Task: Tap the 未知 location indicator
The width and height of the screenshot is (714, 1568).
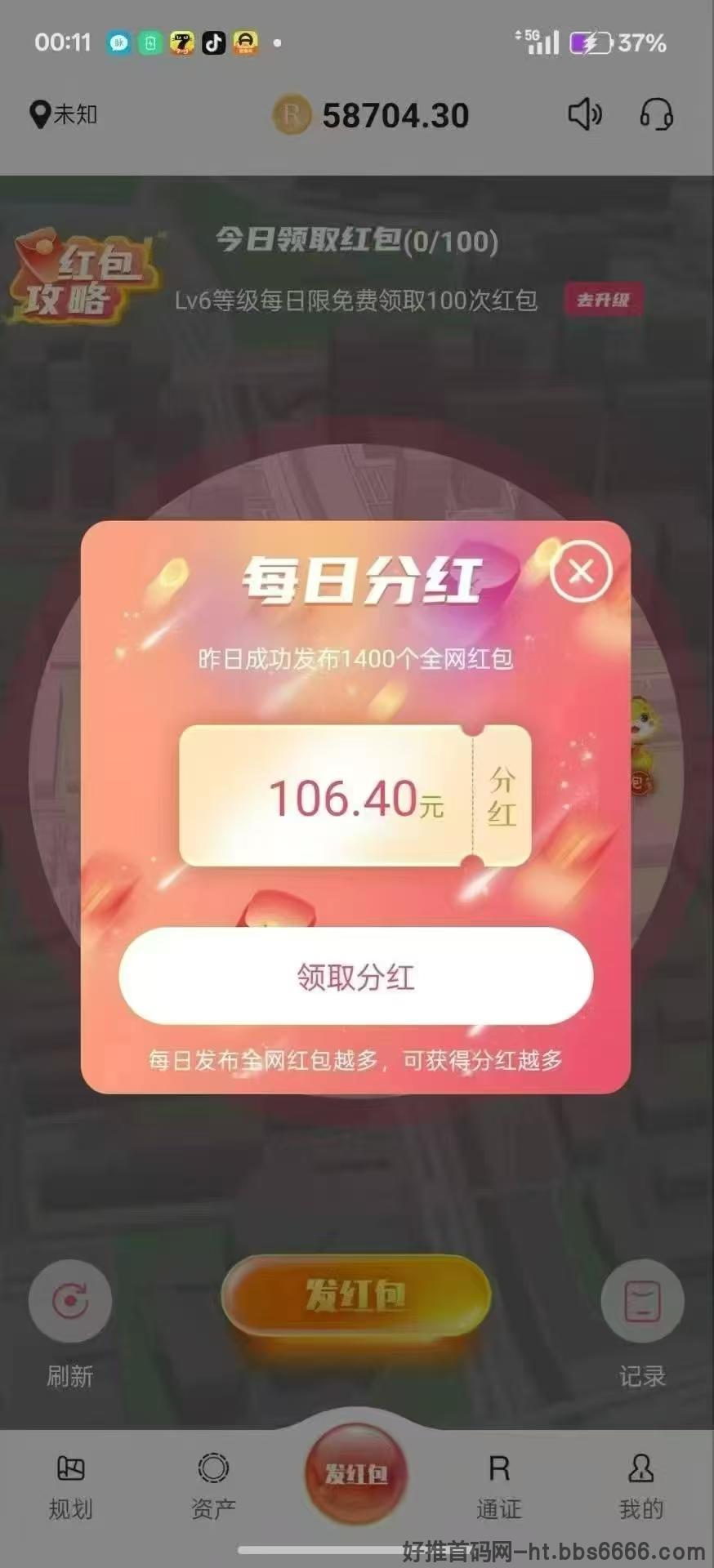Action: 63,115
